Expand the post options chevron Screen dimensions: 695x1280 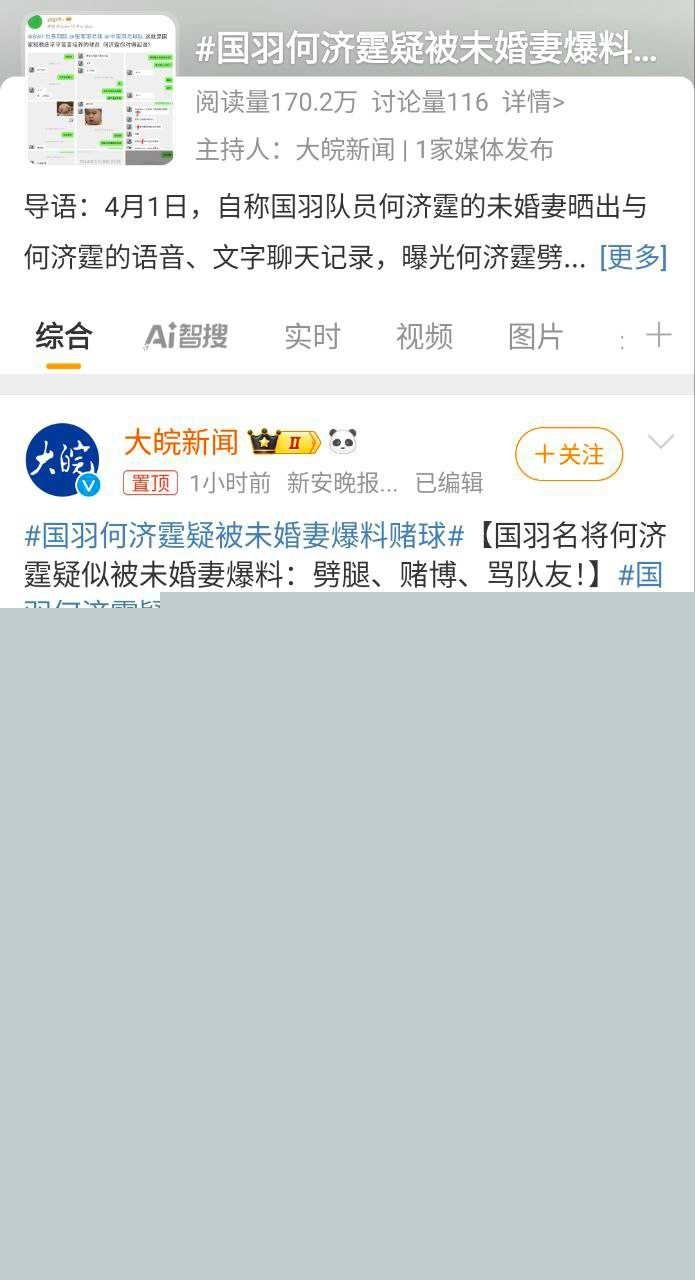[x=661, y=442]
